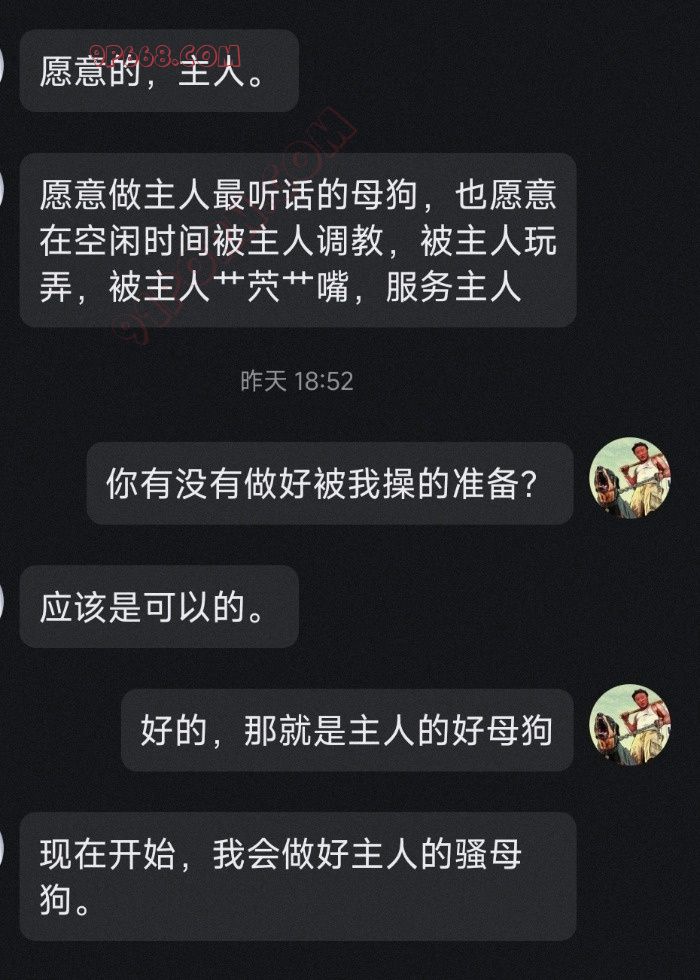Open contact's avatar beside 应该是可以的 message
The width and height of the screenshot is (700, 980).
tap(4, 603)
